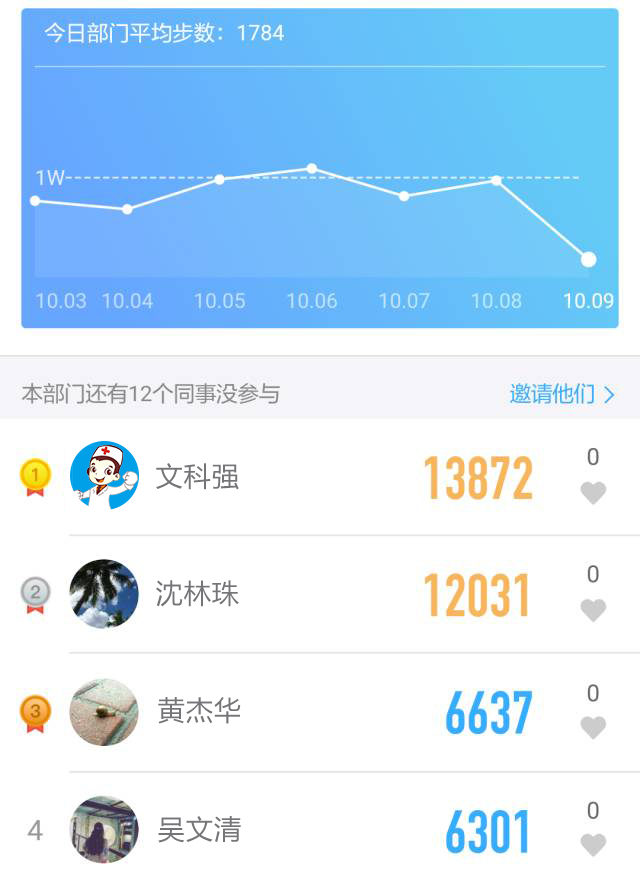This screenshot has width=640, height=870.
Task: Select the 10.06 point on the chart
Action: click(x=312, y=169)
